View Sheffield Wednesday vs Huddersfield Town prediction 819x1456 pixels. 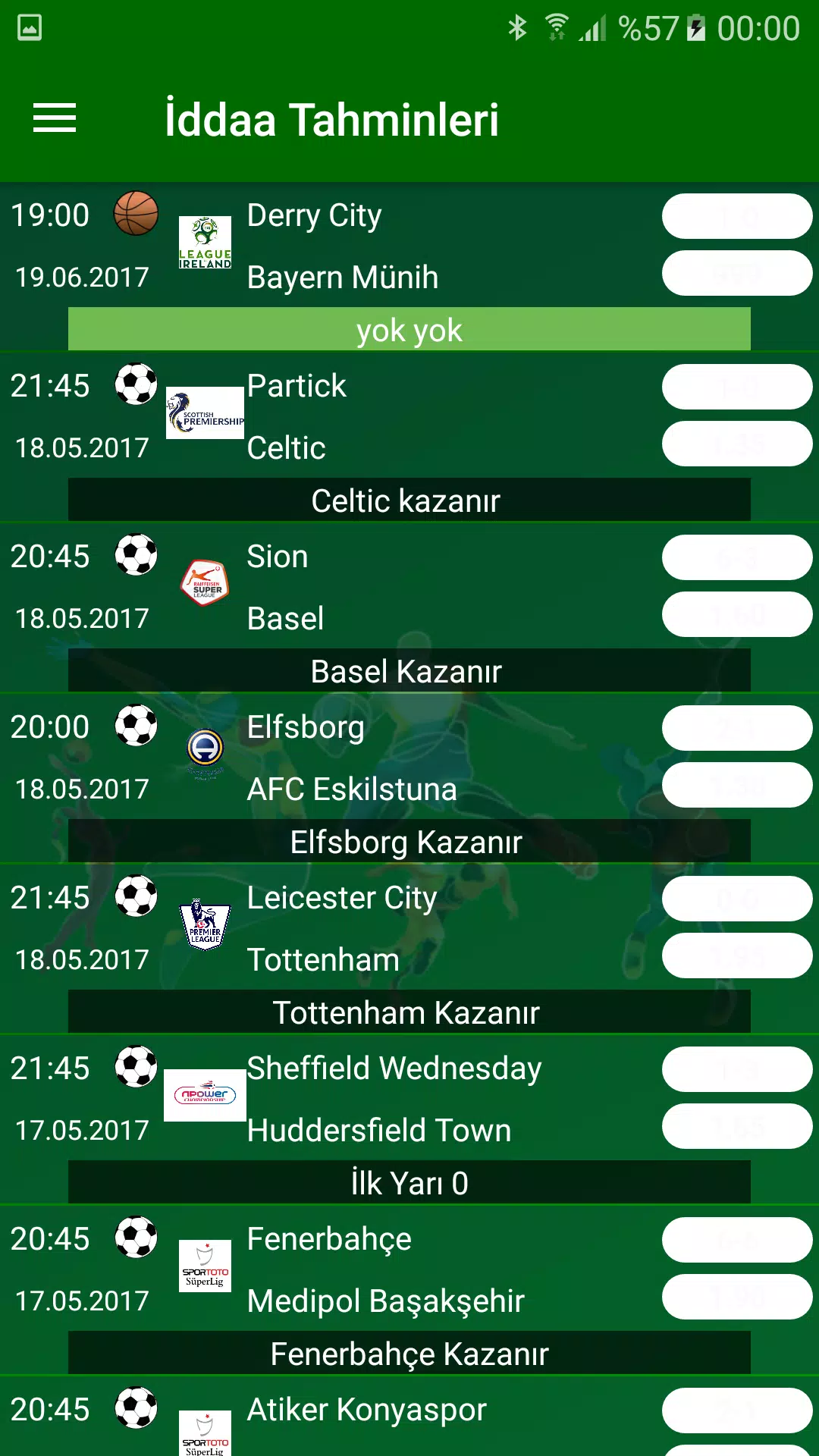409,1100
